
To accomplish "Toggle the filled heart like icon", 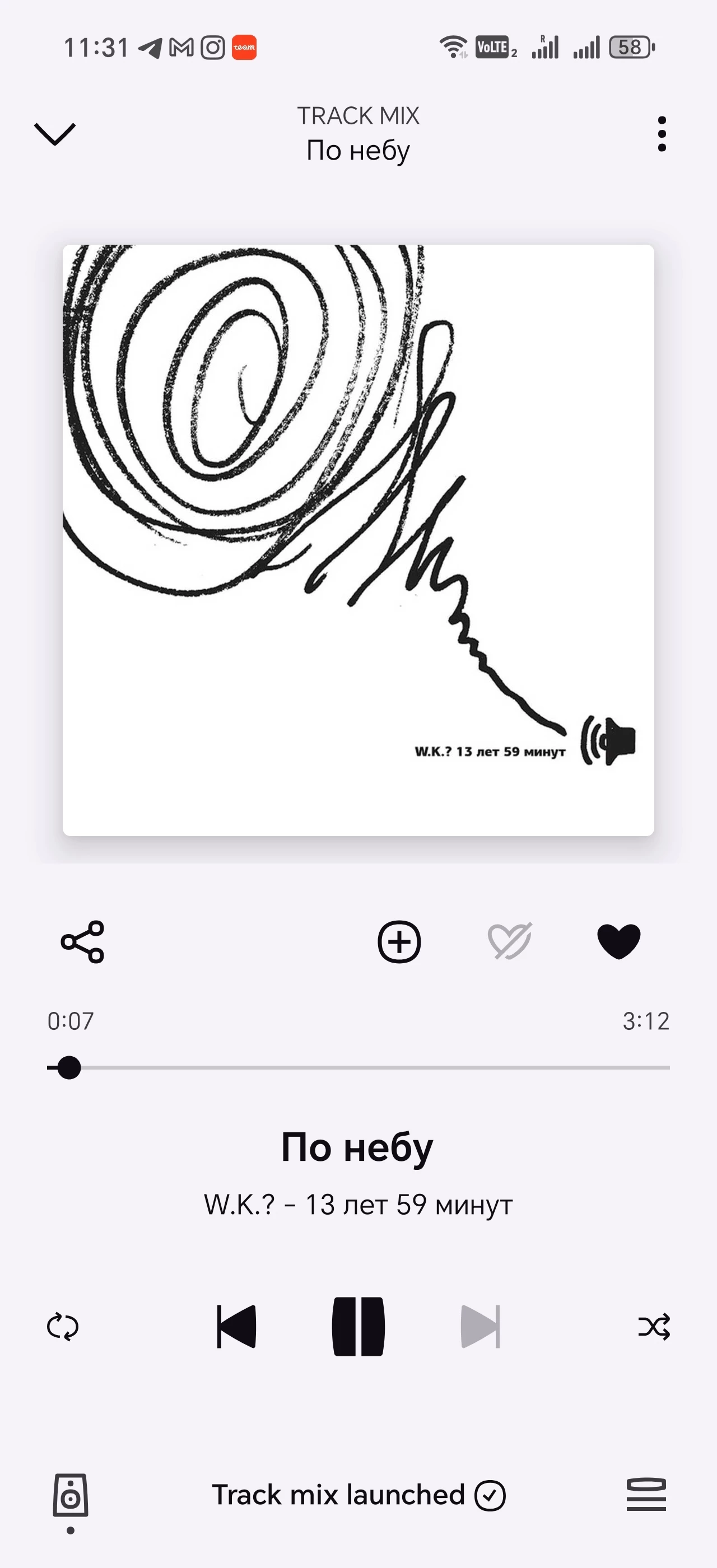I will 618,942.
